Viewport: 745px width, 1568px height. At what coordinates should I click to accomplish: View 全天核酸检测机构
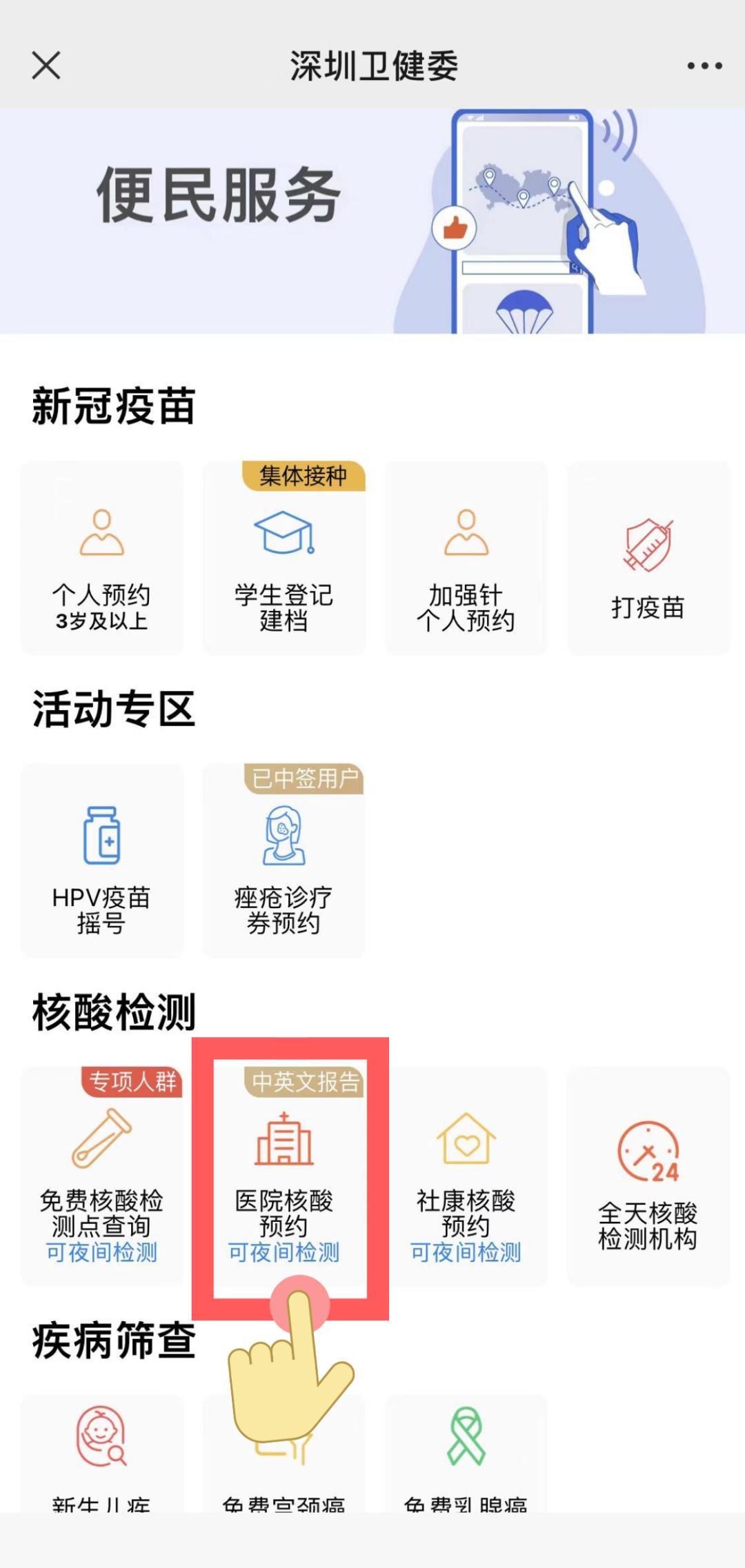point(648,1176)
